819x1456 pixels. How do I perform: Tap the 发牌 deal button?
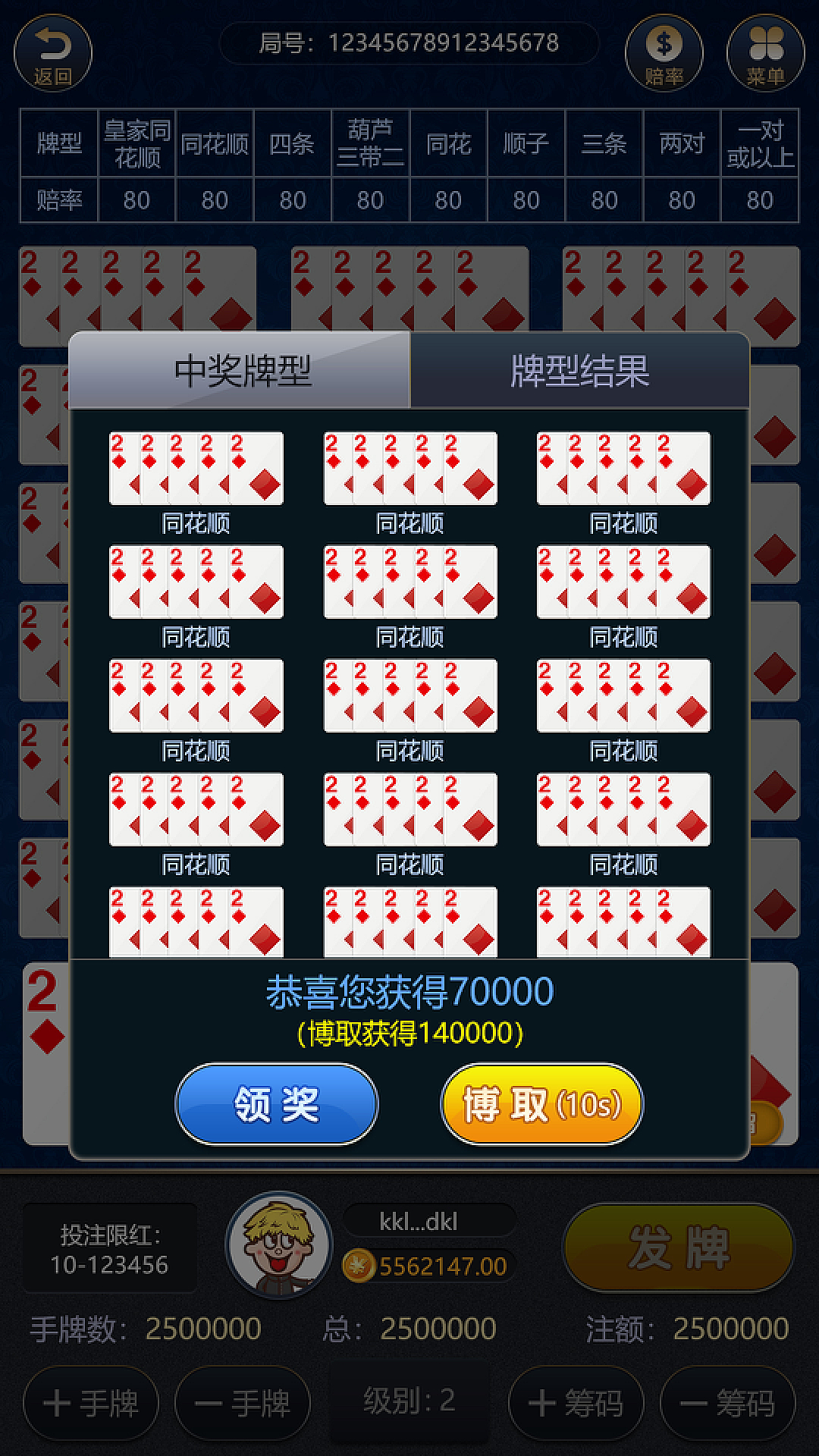[x=679, y=1247]
